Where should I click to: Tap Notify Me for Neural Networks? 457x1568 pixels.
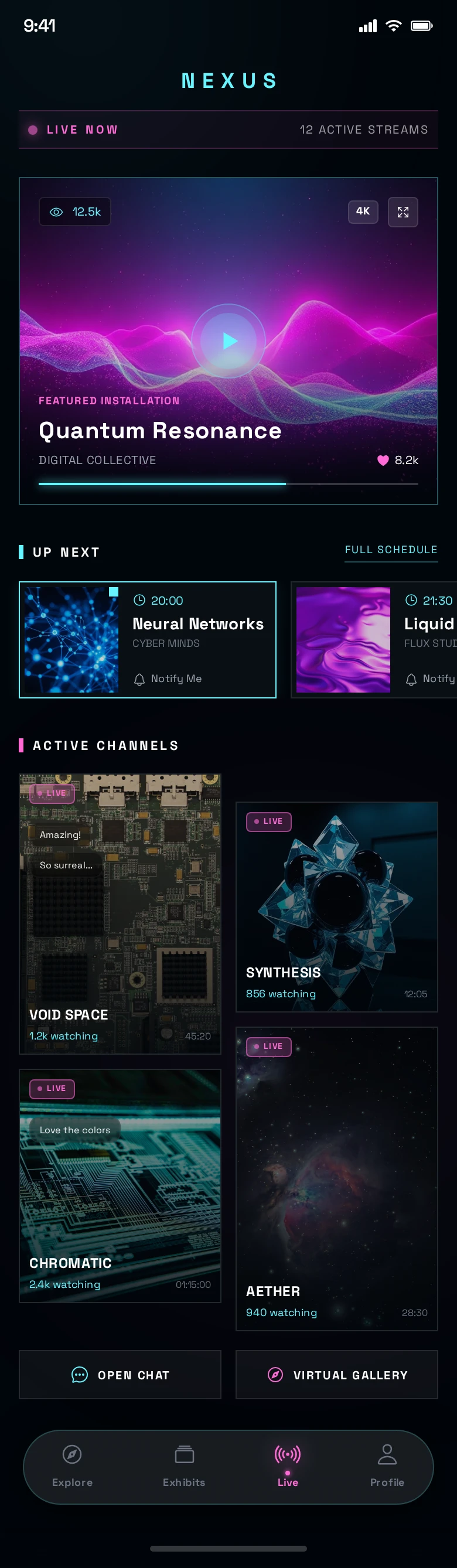tap(168, 679)
